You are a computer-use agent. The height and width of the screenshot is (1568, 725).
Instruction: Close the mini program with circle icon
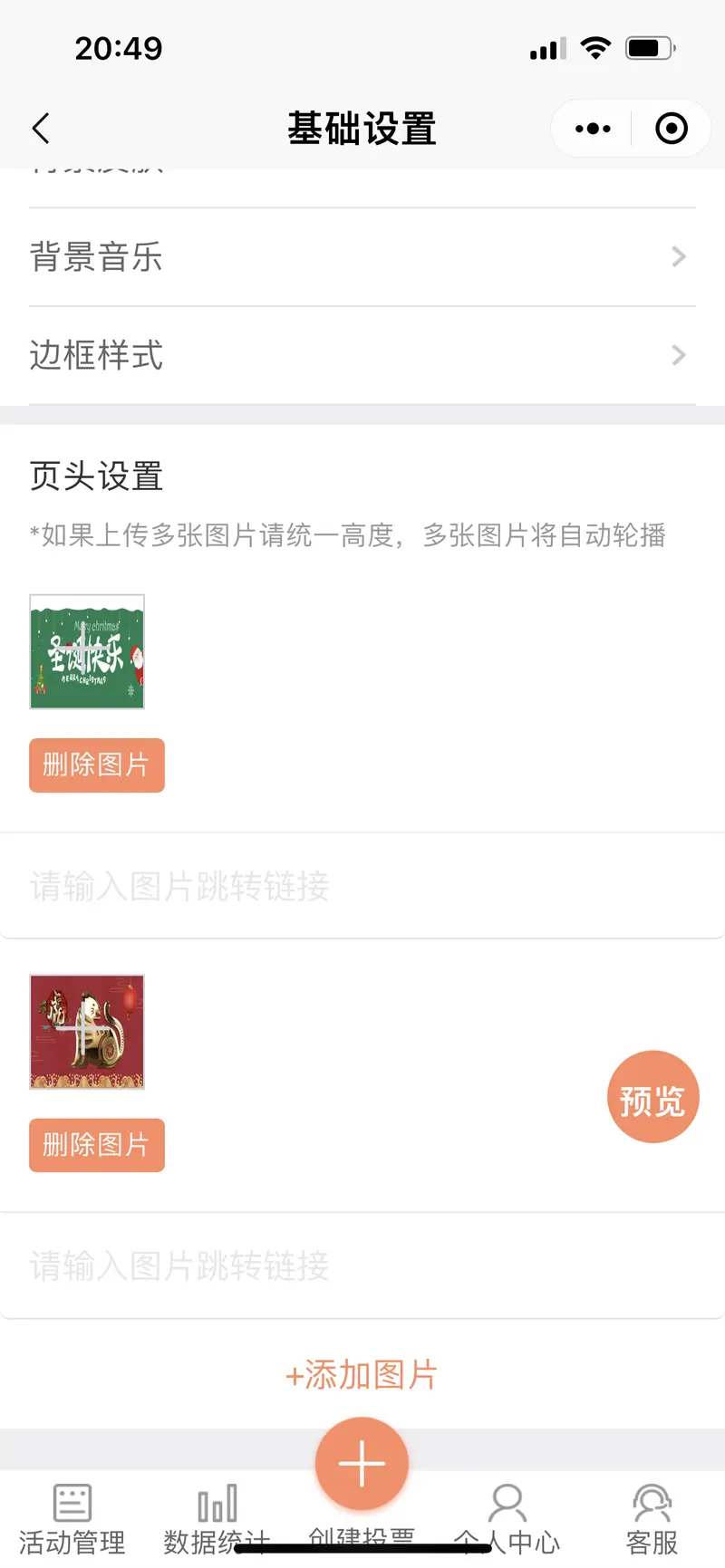click(x=672, y=129)
